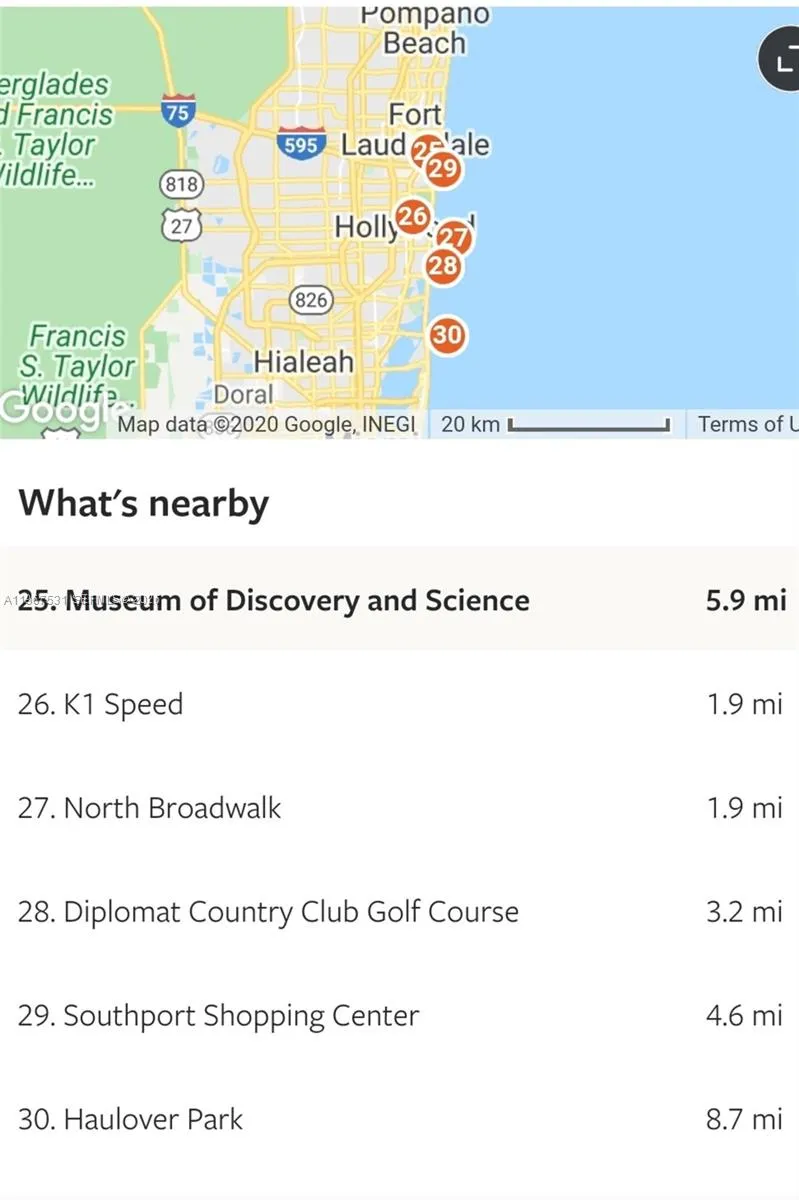The width and height of the screenshot is (799, 1200).
Task: Click the What's nearby heading
Action: 144,503
